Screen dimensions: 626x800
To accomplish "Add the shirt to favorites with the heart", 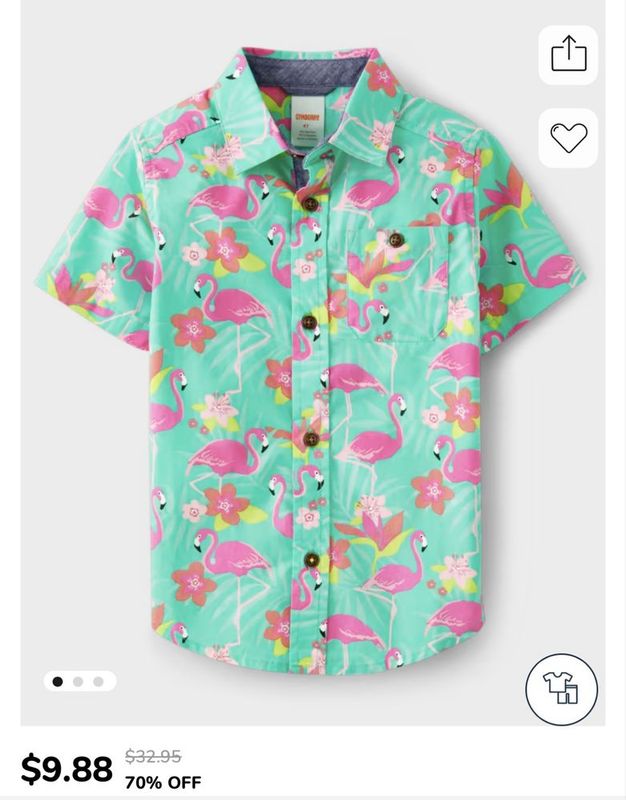I will pos(568,137).
